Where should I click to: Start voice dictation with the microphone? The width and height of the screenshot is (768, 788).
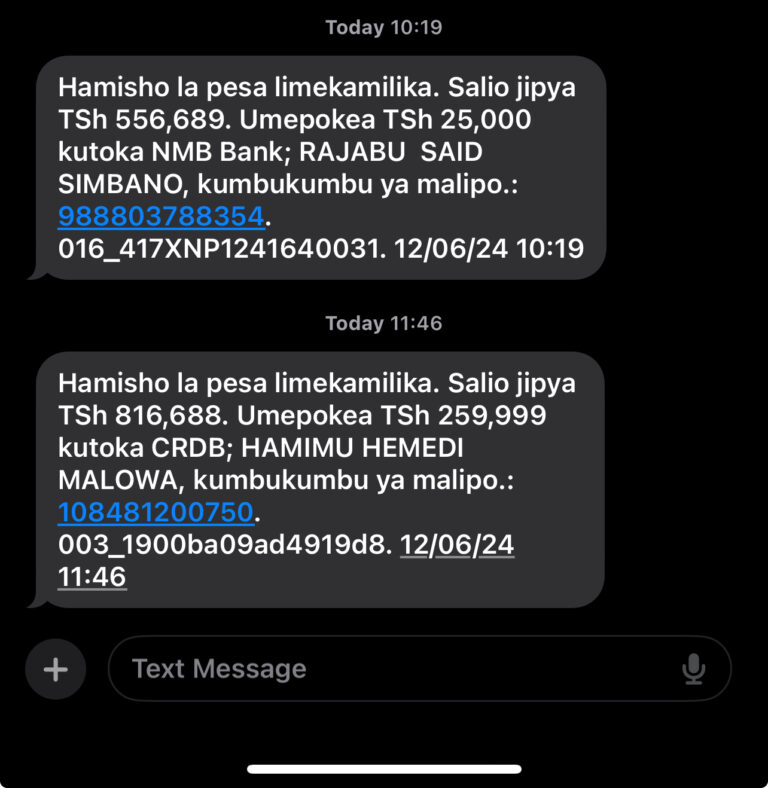point(693,669)
